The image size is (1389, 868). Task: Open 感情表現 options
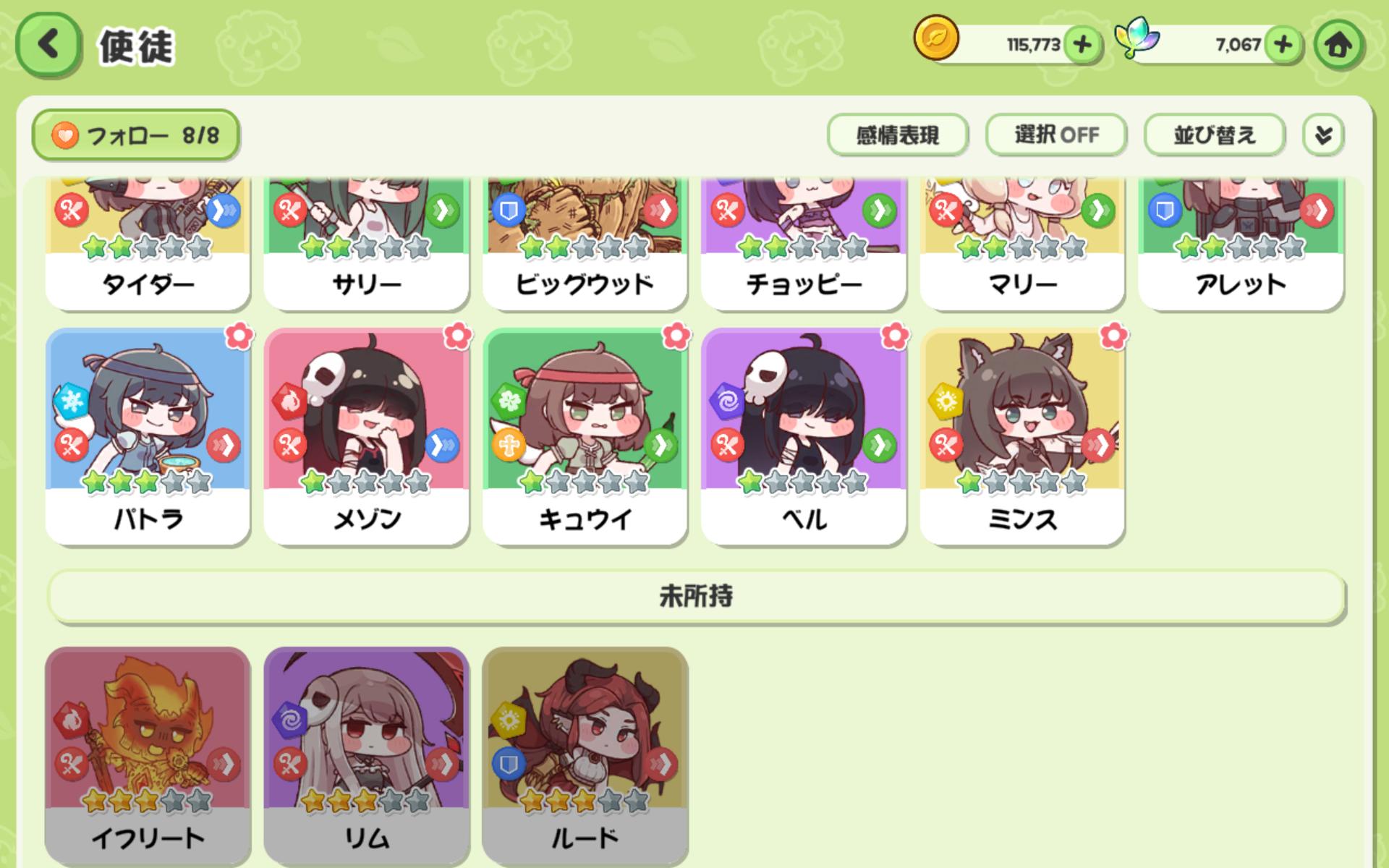click(x=897, y=135)
